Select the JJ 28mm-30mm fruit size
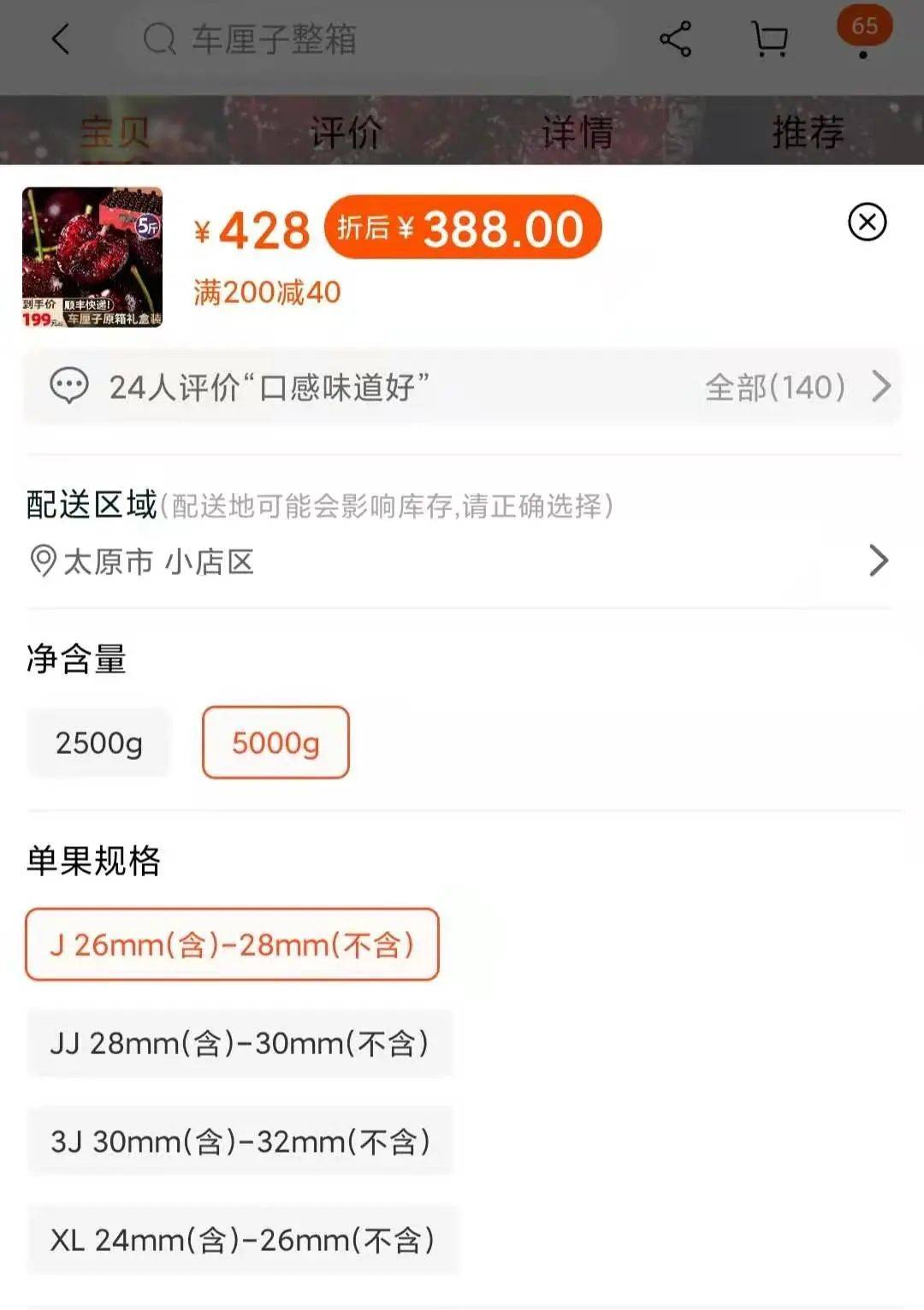This screenshot has width=924, height=1310. 238,1042
